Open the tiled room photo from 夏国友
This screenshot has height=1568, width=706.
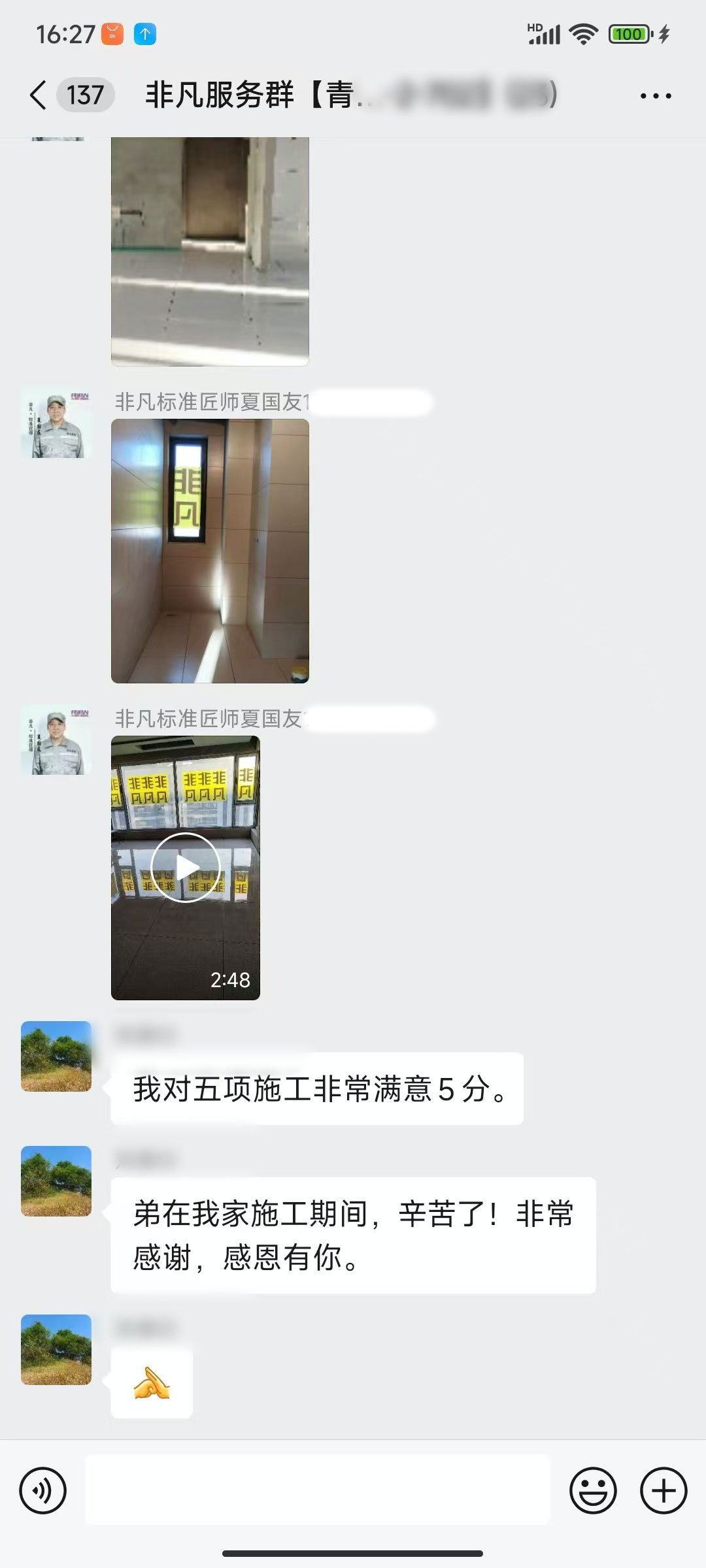(210, 551)
